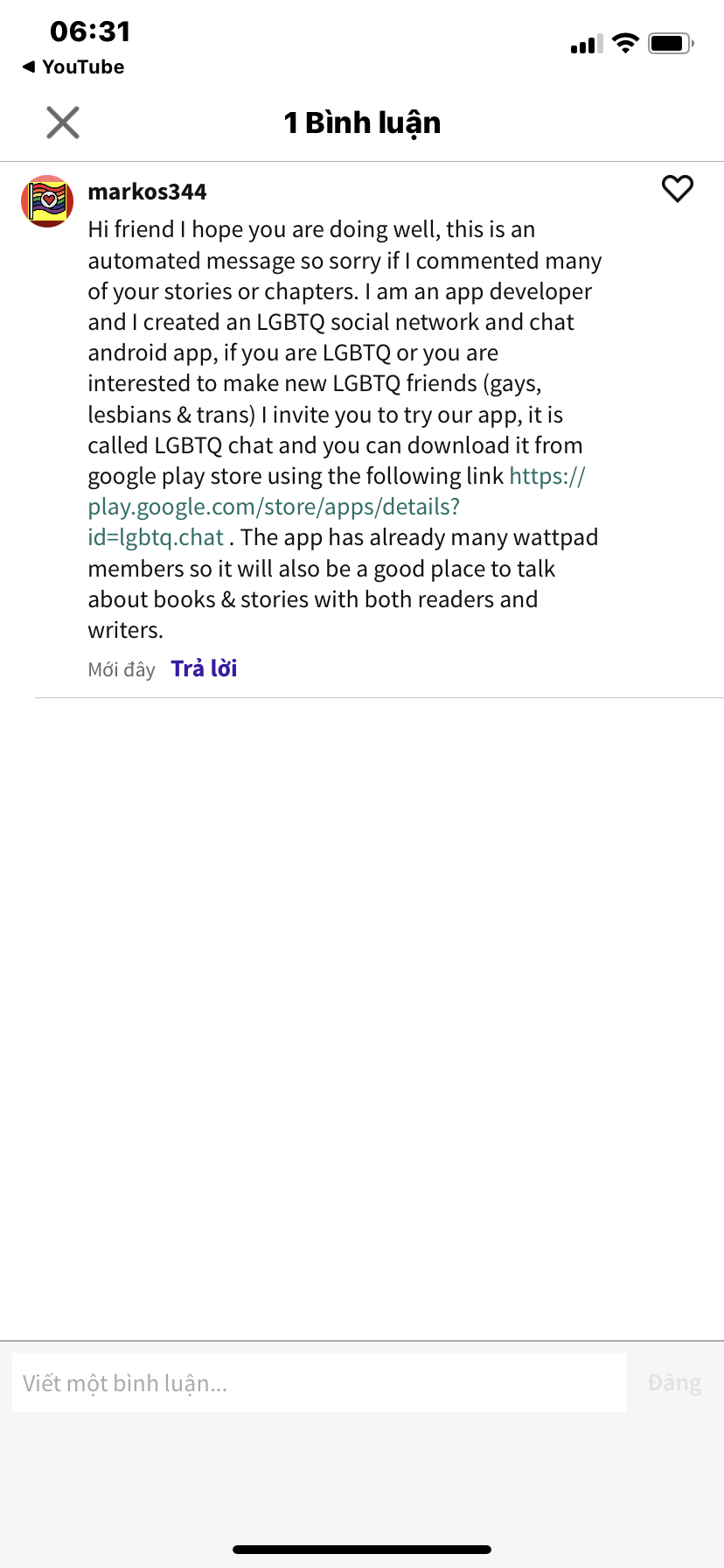Focus the Viết một bình luận field
The image size is (724, 1568).
[x=319, y=1382]
